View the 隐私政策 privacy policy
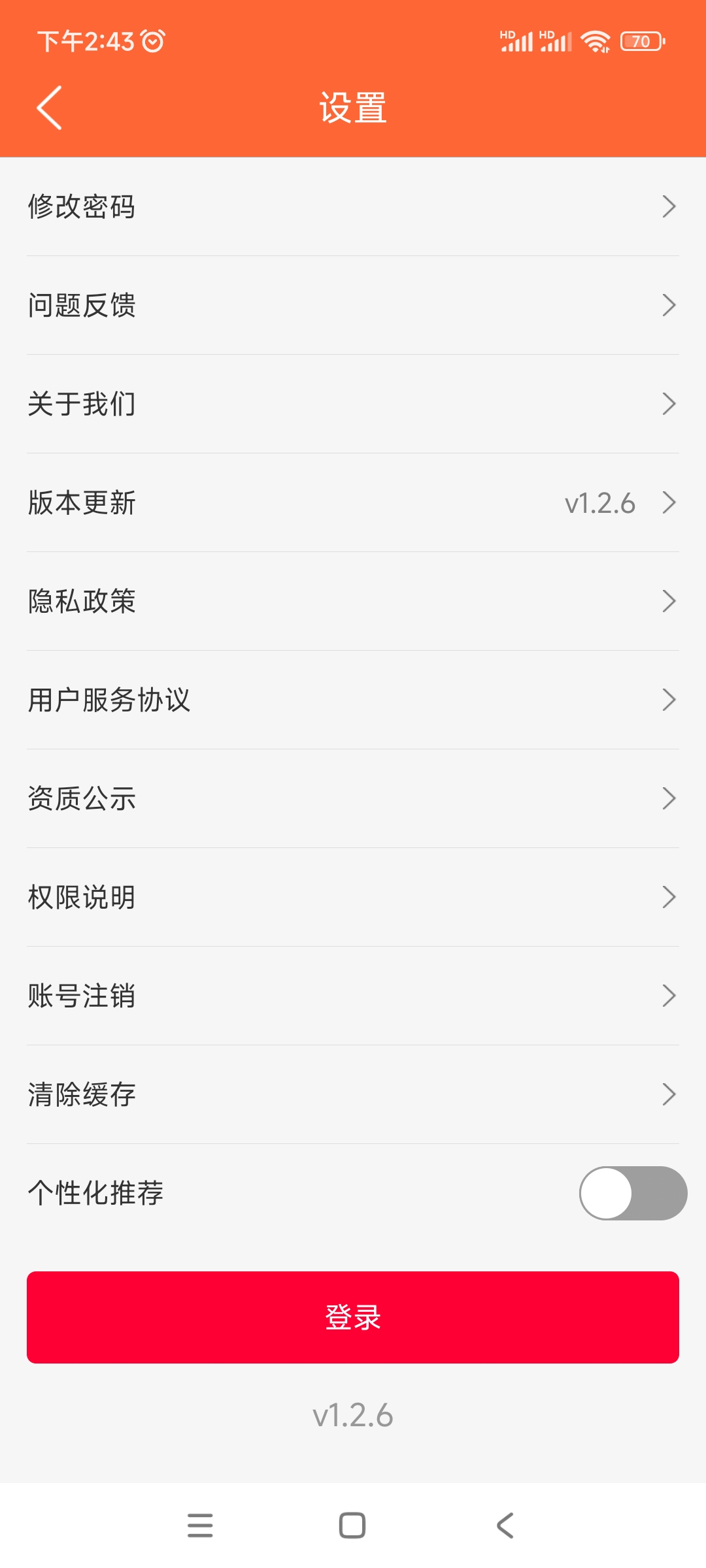The height and width of the screenshot is (1568, 706). coord(353,601)
